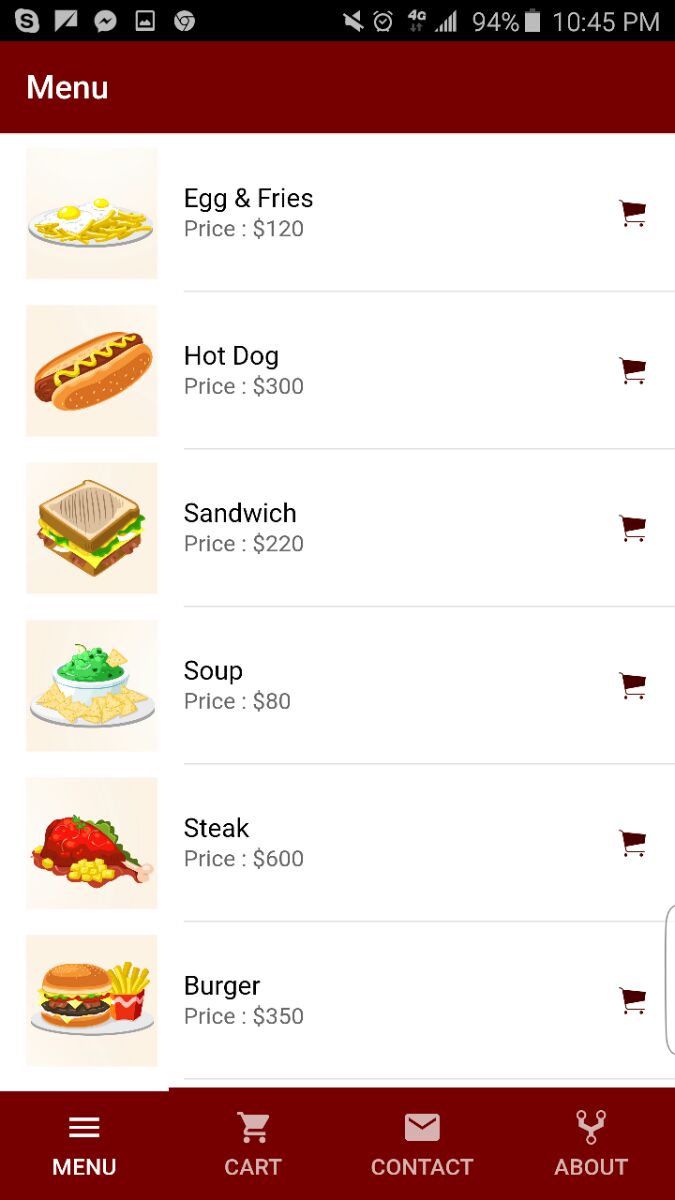Add Hot Dog to cart

pyautogui.click(x=632, y=371)
